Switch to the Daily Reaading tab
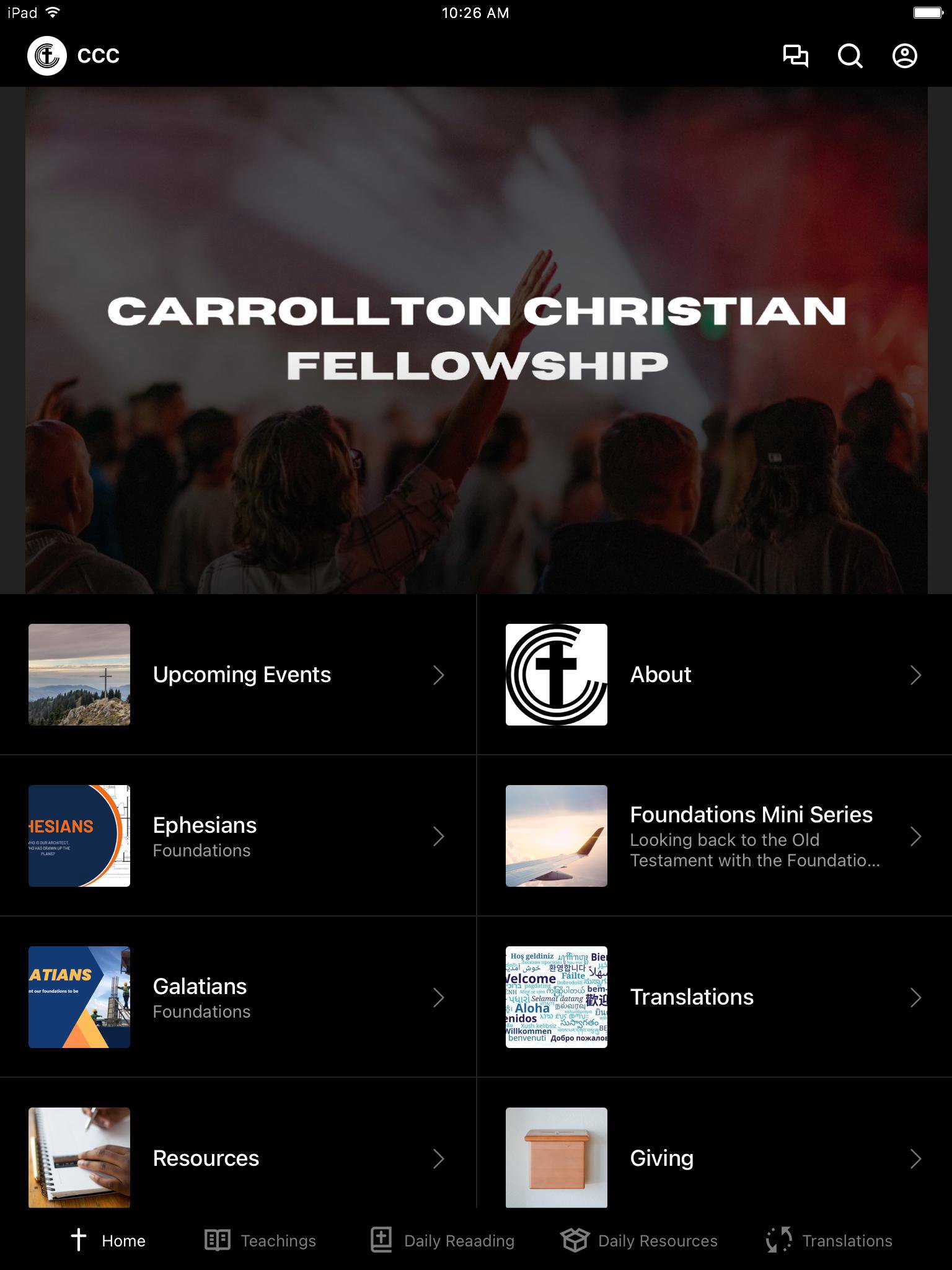This screenshot has height=1270, width=952. coord(443,1240)
